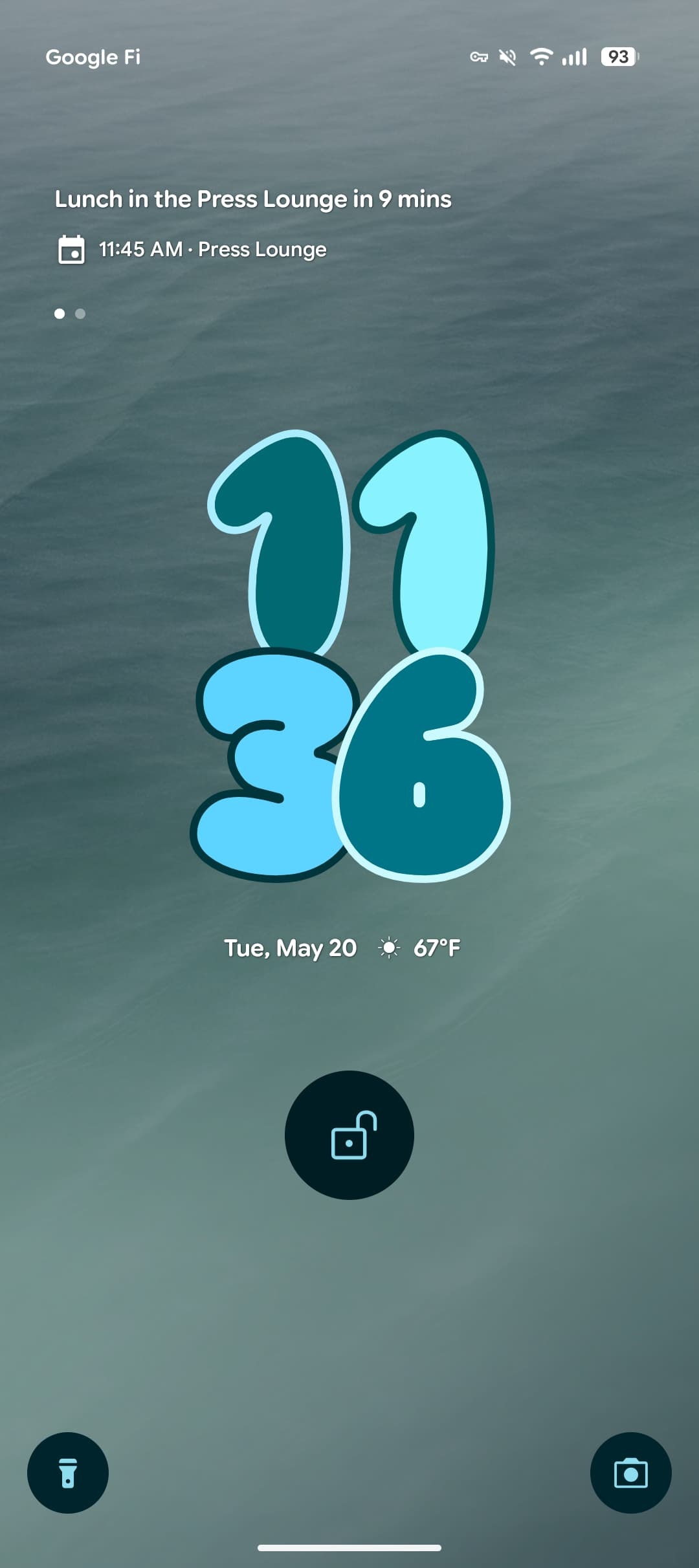This screenshot has height=1568, width=699.
Task: Open the camera shortcut
Action: tap(630, 1473)
